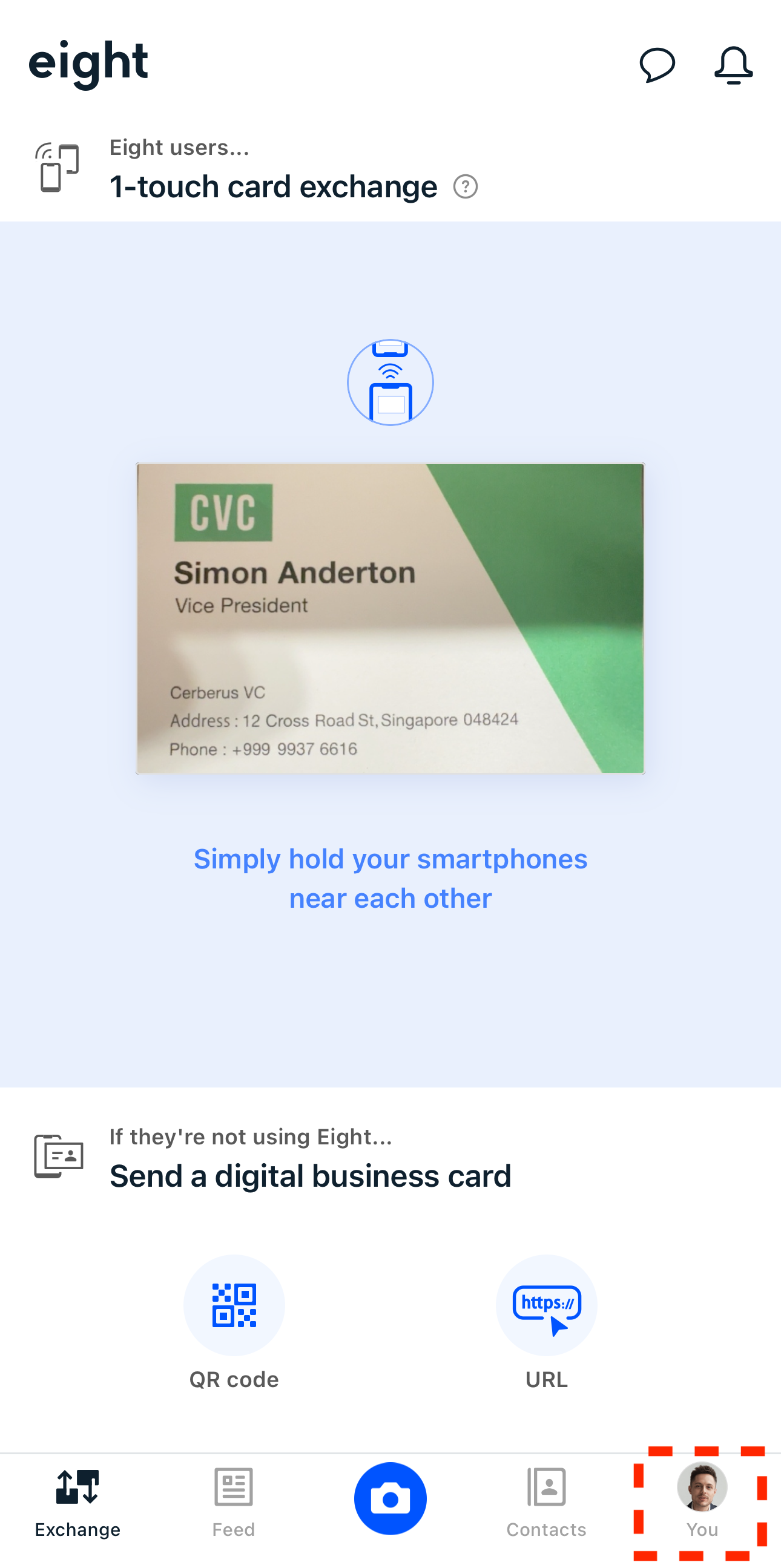The image size is (781, 1568).
Task: Open the blue camera scanner button
Action: pyautogui.click(x=390, y=1497)
